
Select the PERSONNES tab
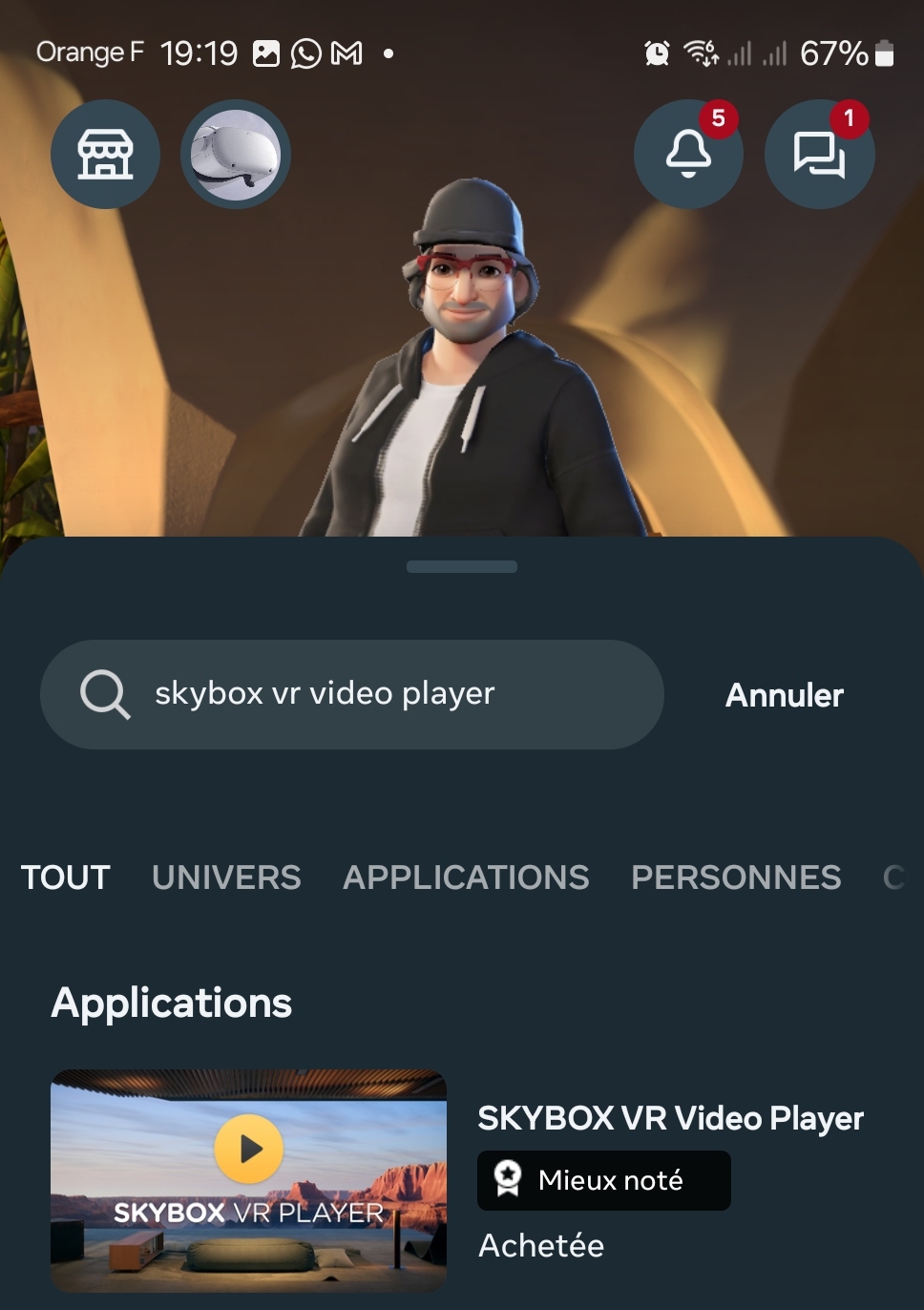click(x=735, y=877)
